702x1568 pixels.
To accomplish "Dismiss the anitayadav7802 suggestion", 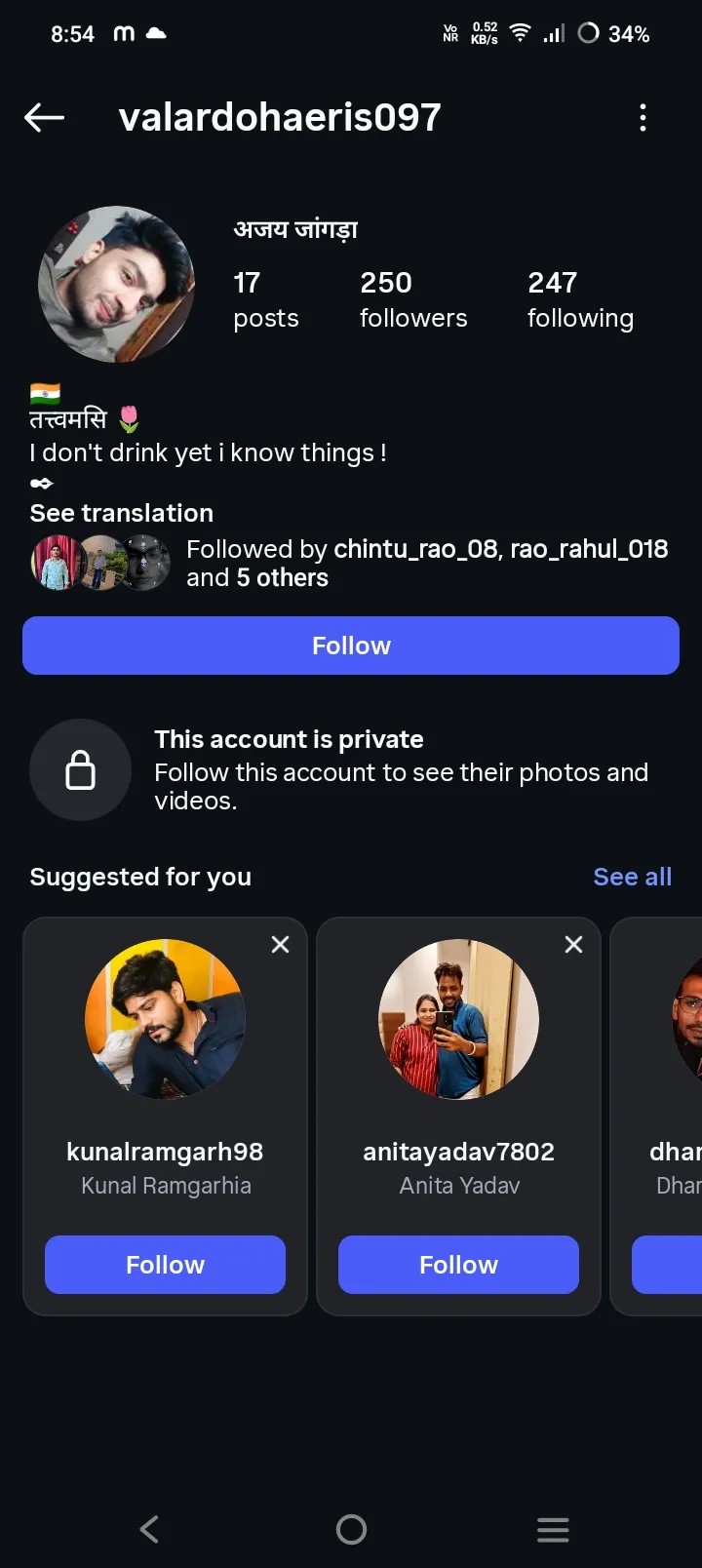I will (x=573, y=944).
